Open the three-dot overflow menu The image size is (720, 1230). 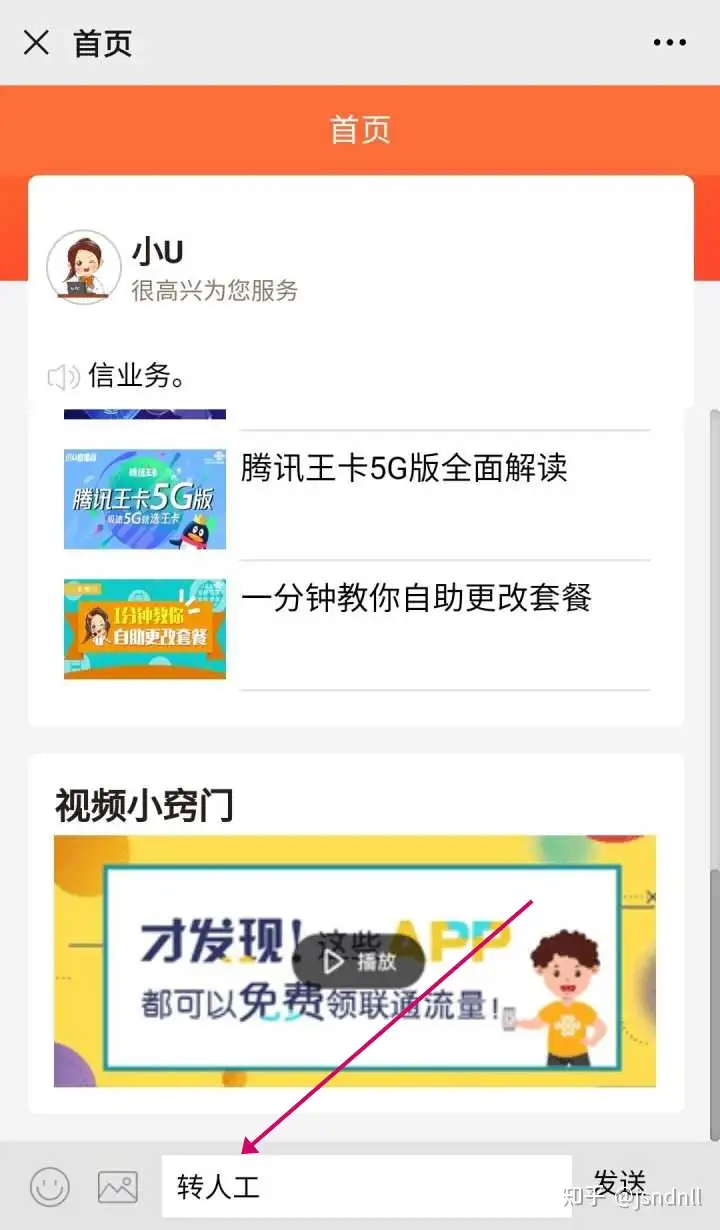tap(669, 43)
